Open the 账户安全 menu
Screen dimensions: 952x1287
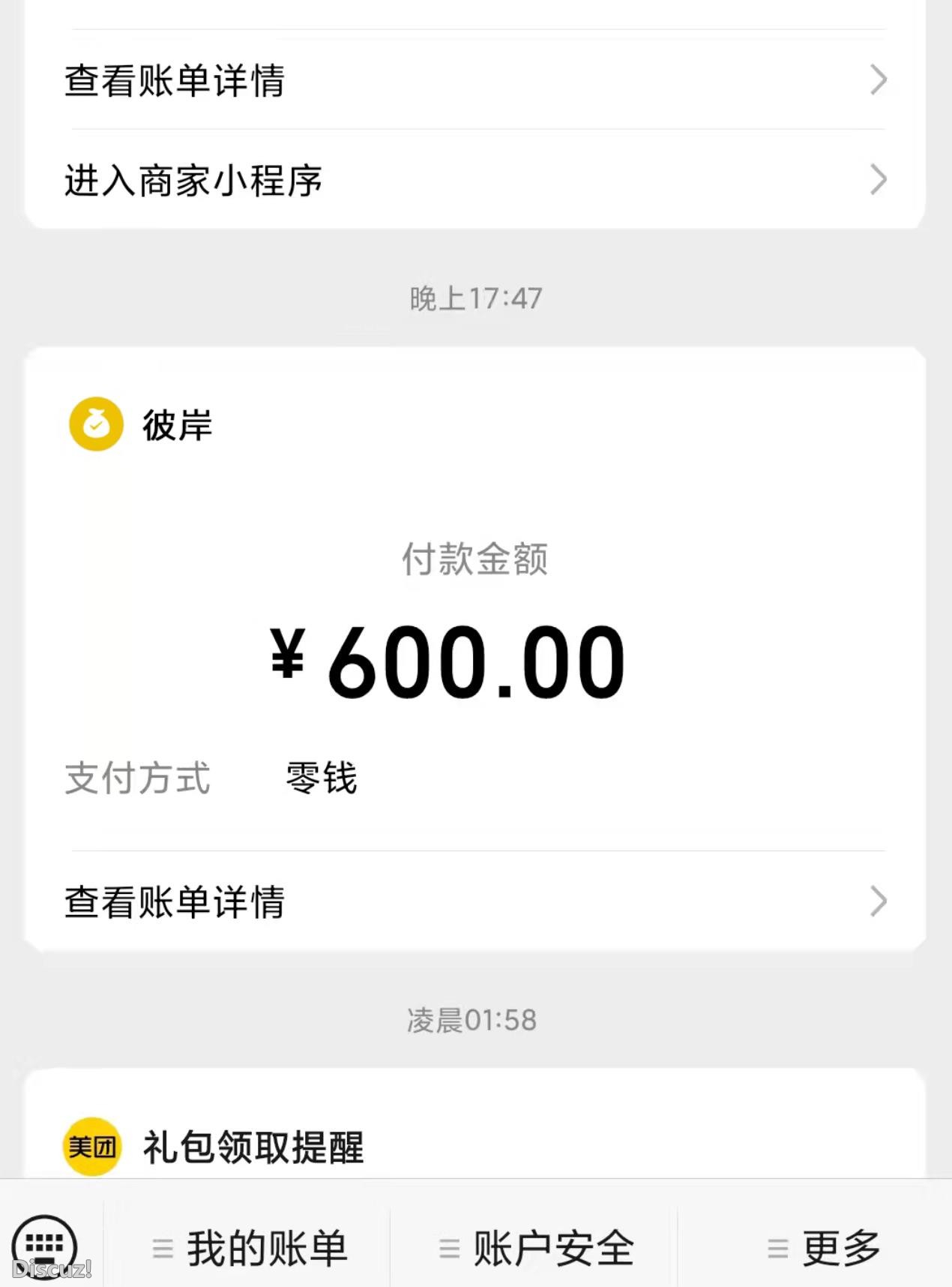tap(536, 1249)
